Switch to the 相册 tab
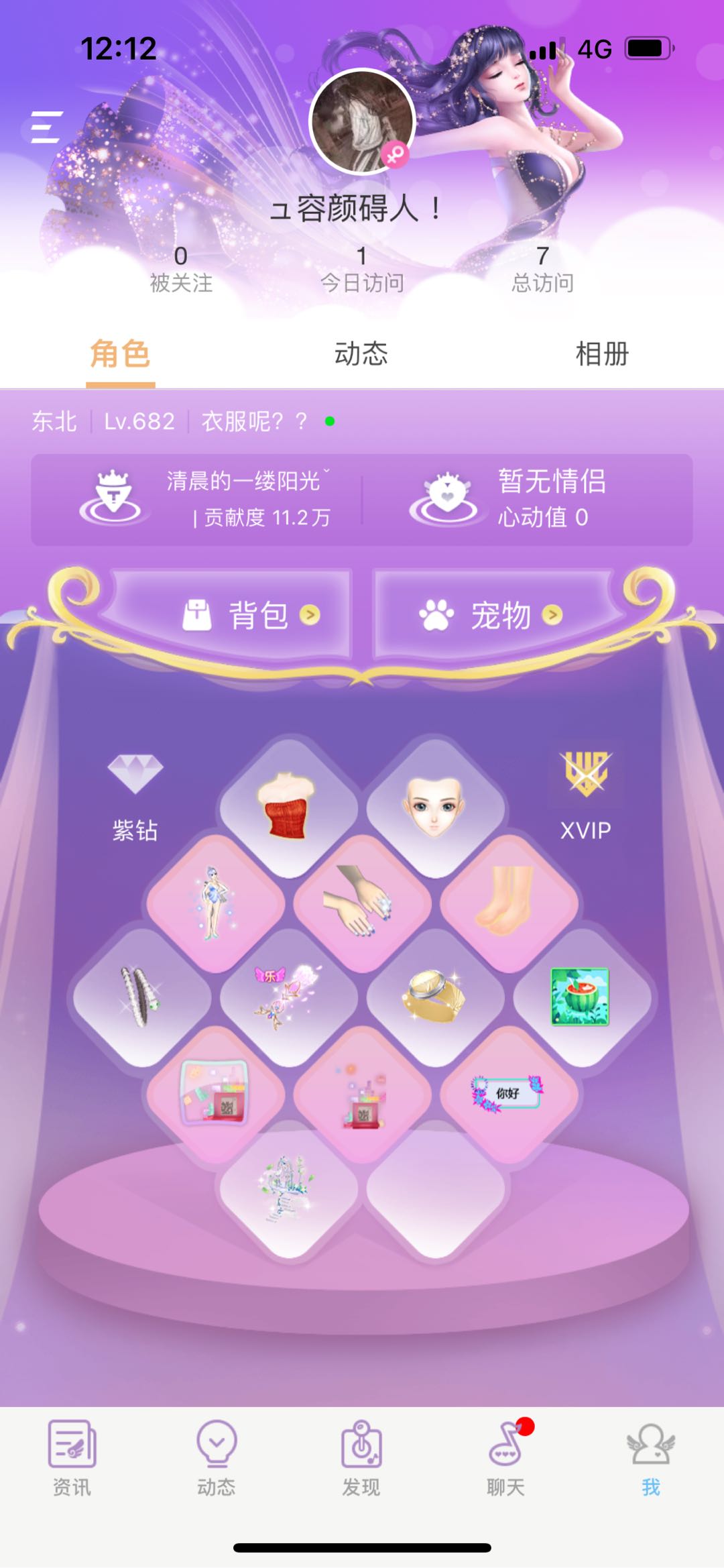Screen dimensions: 724x1568 coord(602,353)
